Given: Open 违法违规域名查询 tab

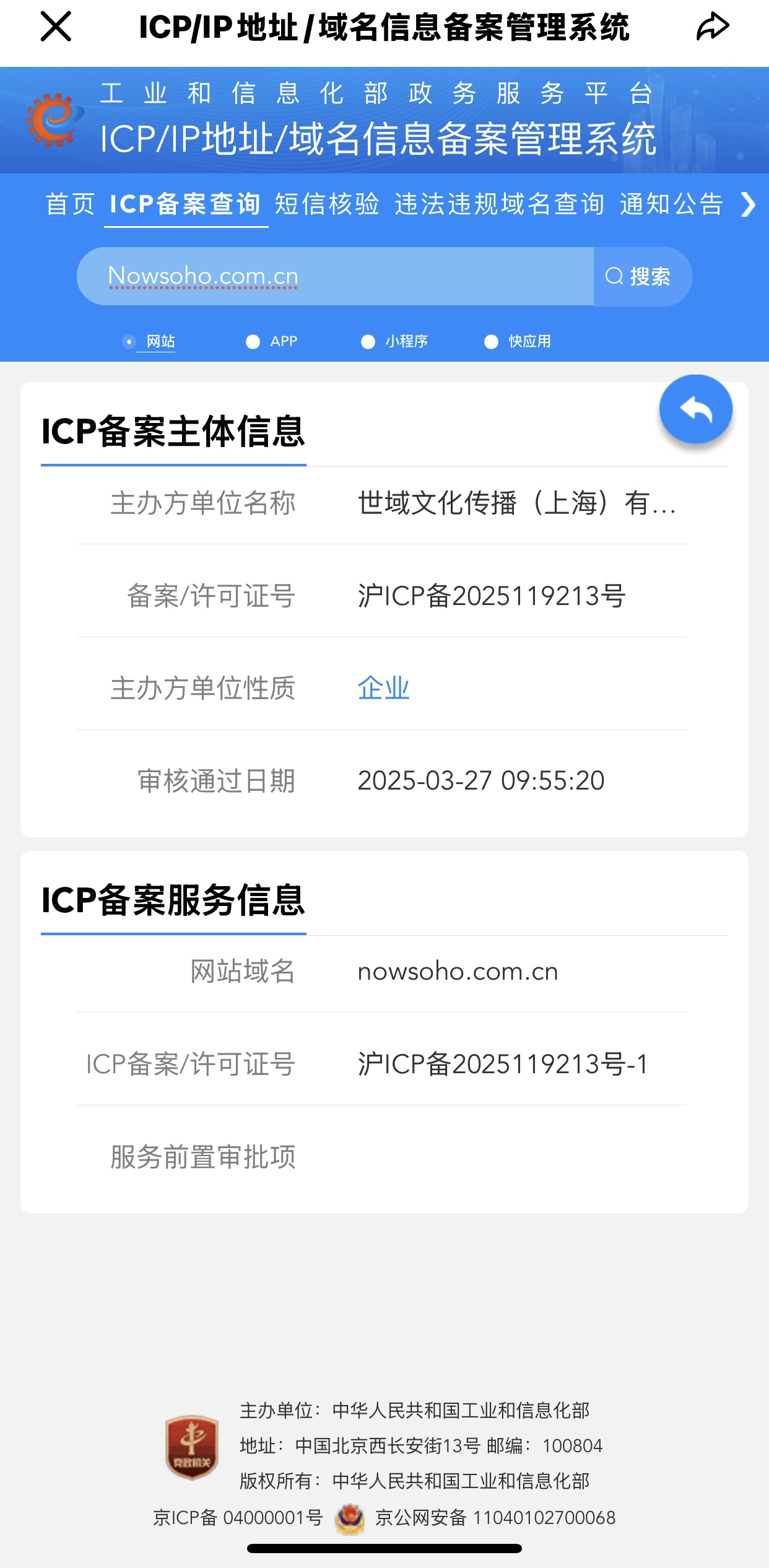Looking at the screenshot, I should click(x=499, y=204).
